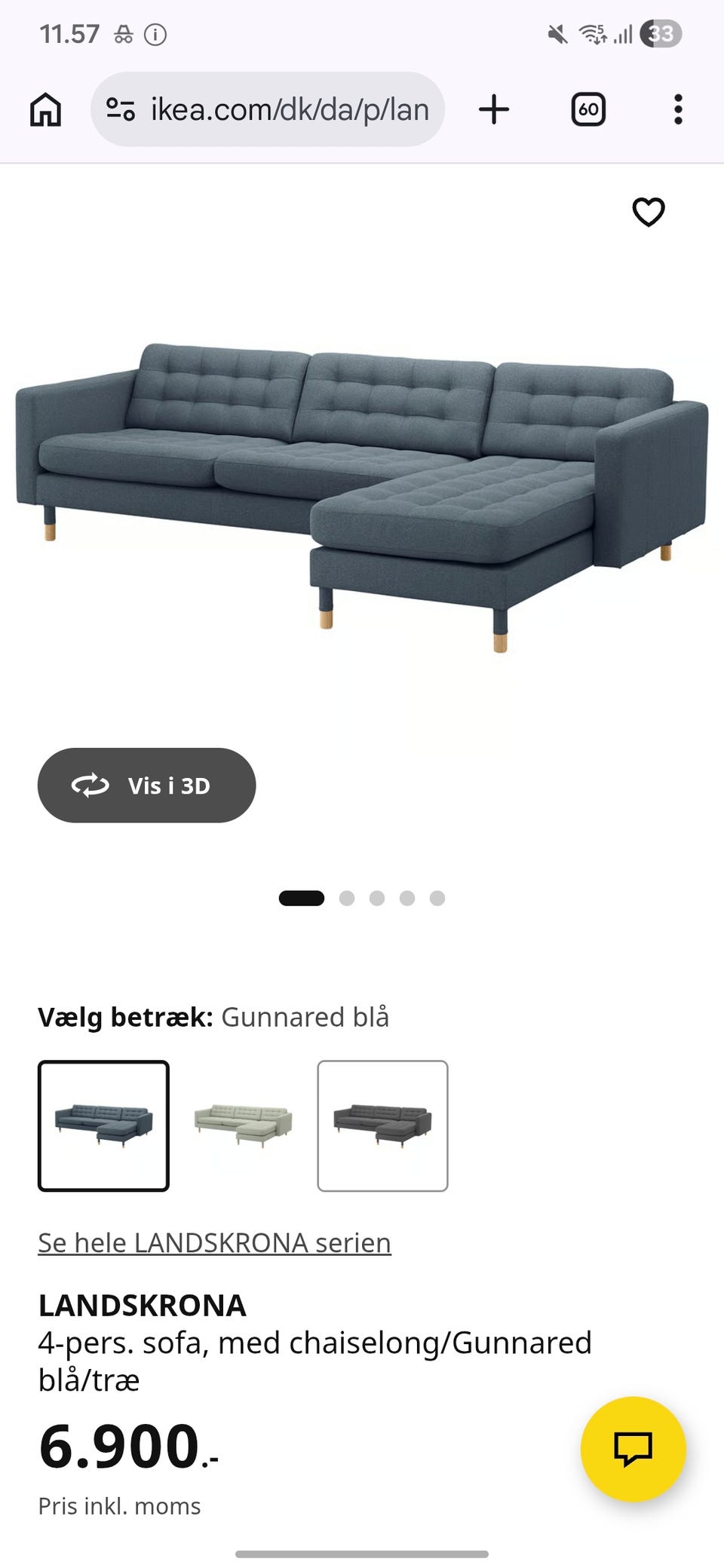Tap the active first carousel indicator
The image size is (724, 1568).
(302, 899)
